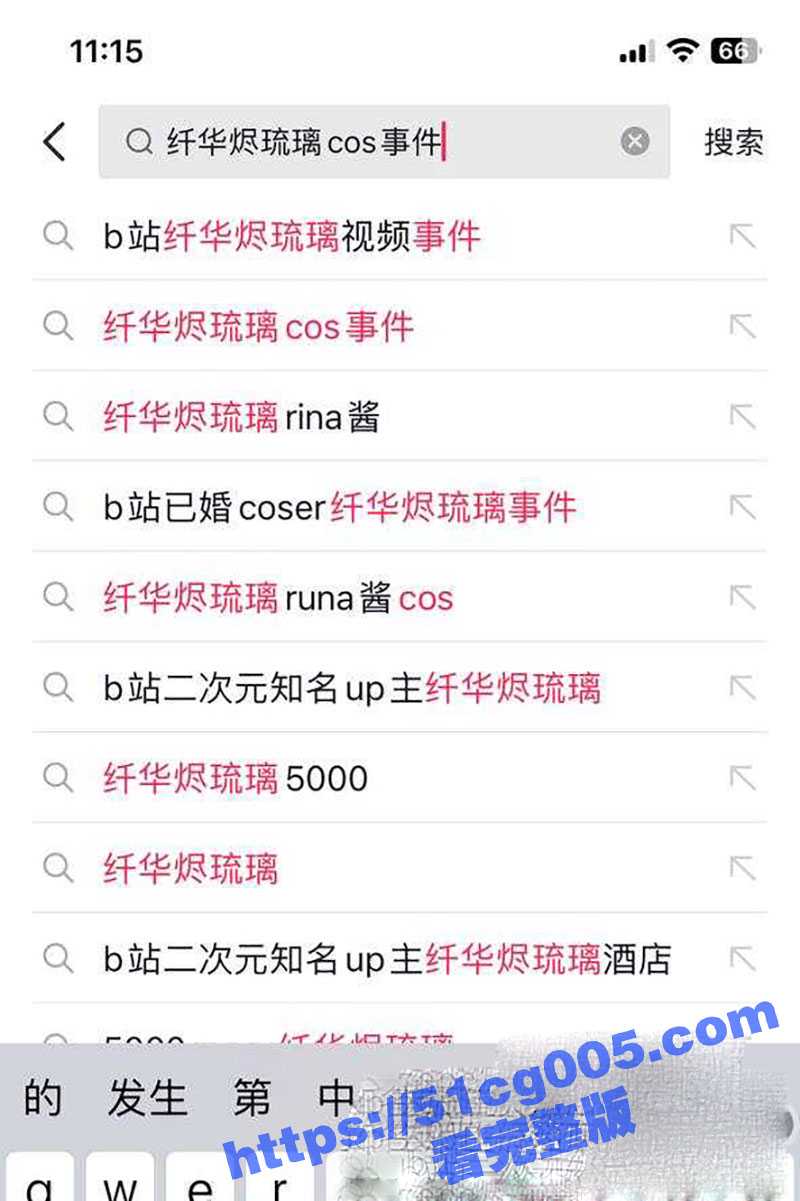800x1201 pixels.
Task: Tap the X icon to clear the search query
Action: (635, 141)
